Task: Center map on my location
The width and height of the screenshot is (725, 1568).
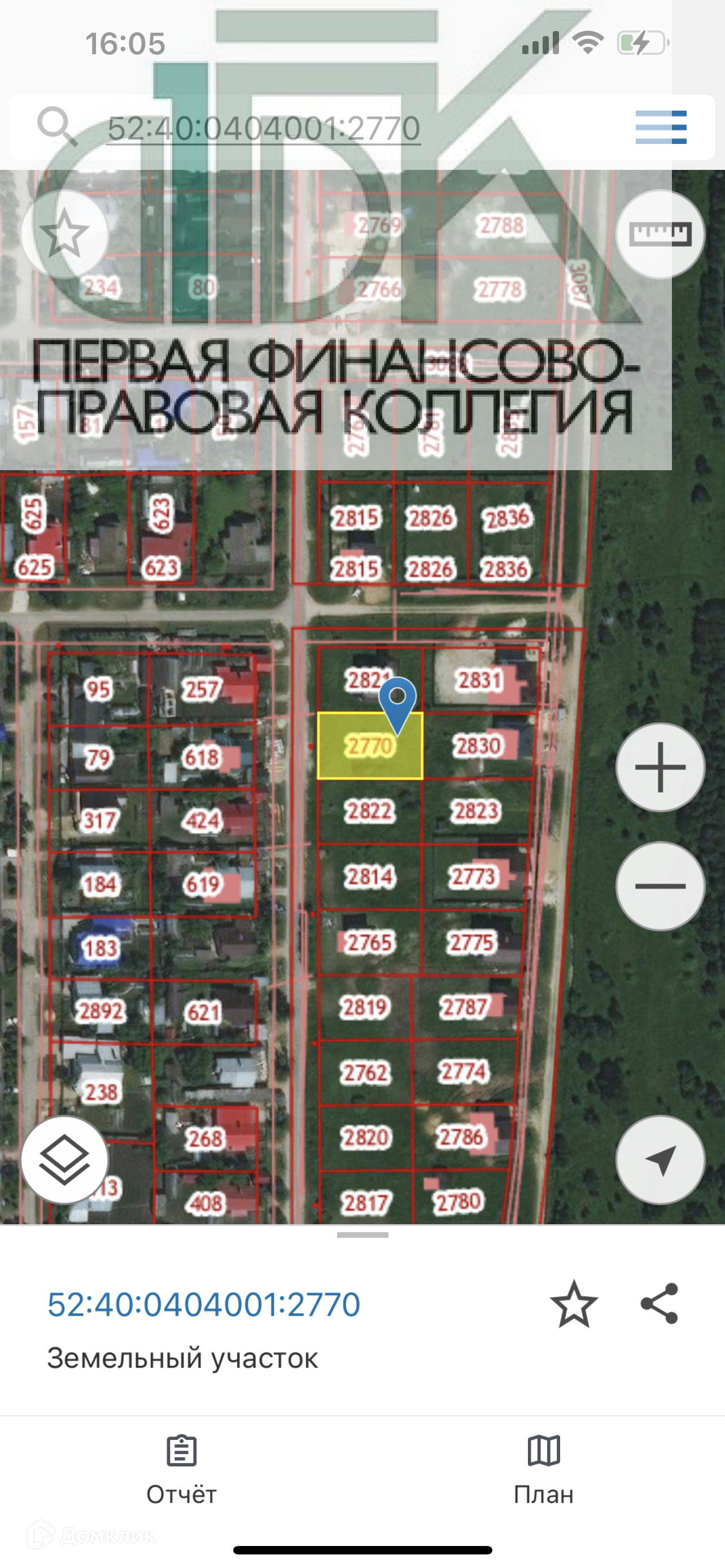Action: [660, 1159]
